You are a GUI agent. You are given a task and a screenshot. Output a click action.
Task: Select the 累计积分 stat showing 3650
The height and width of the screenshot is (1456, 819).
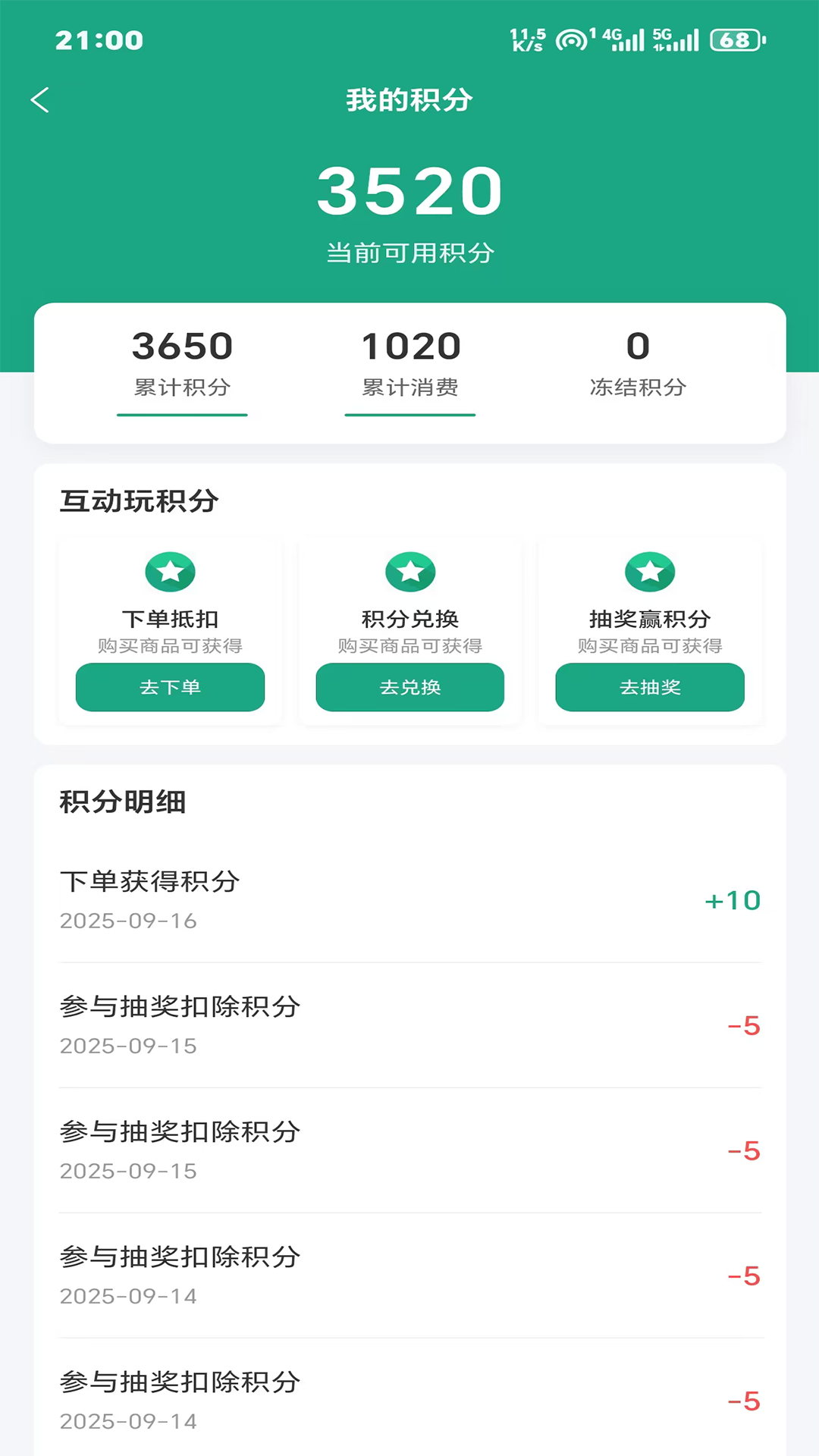point(182,362)
